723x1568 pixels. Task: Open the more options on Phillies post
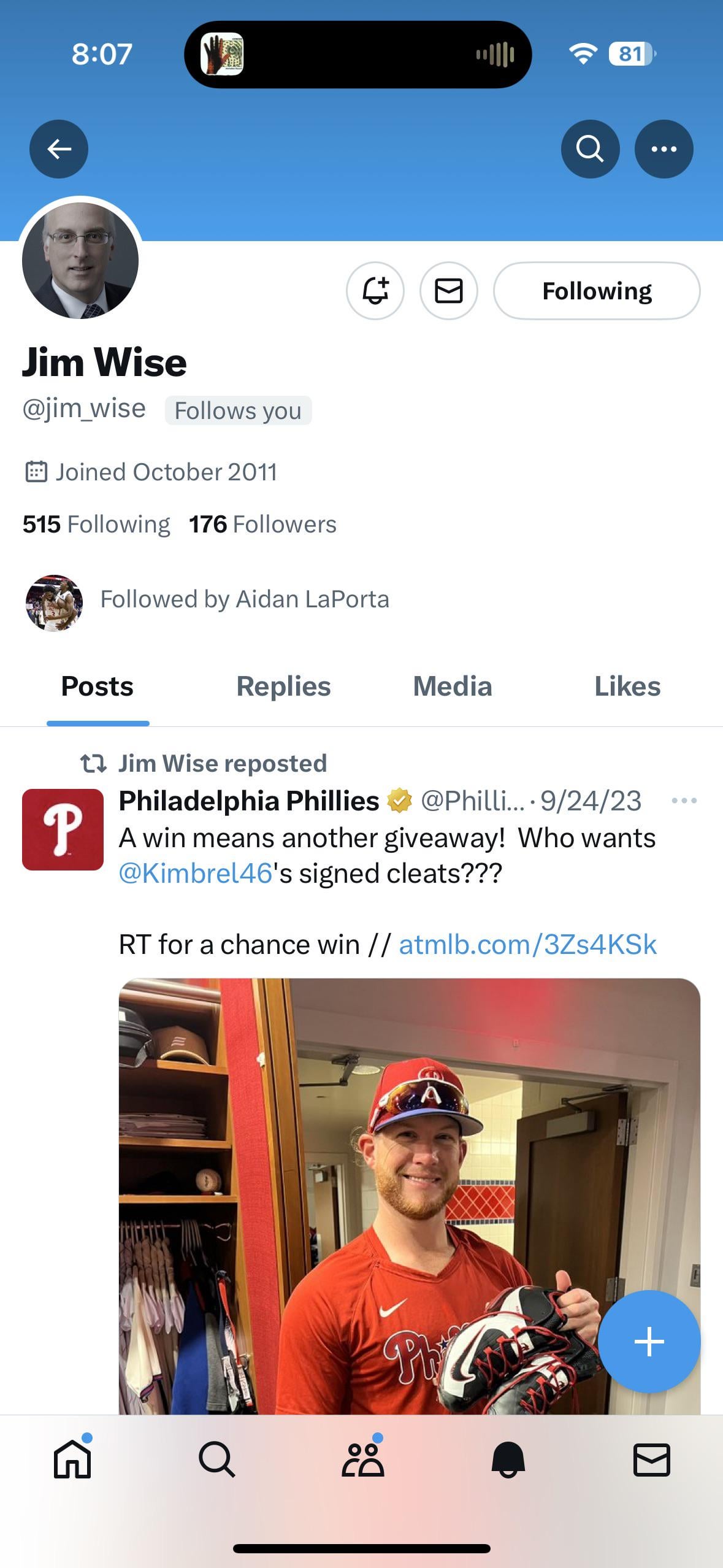[x=684, y=801]
